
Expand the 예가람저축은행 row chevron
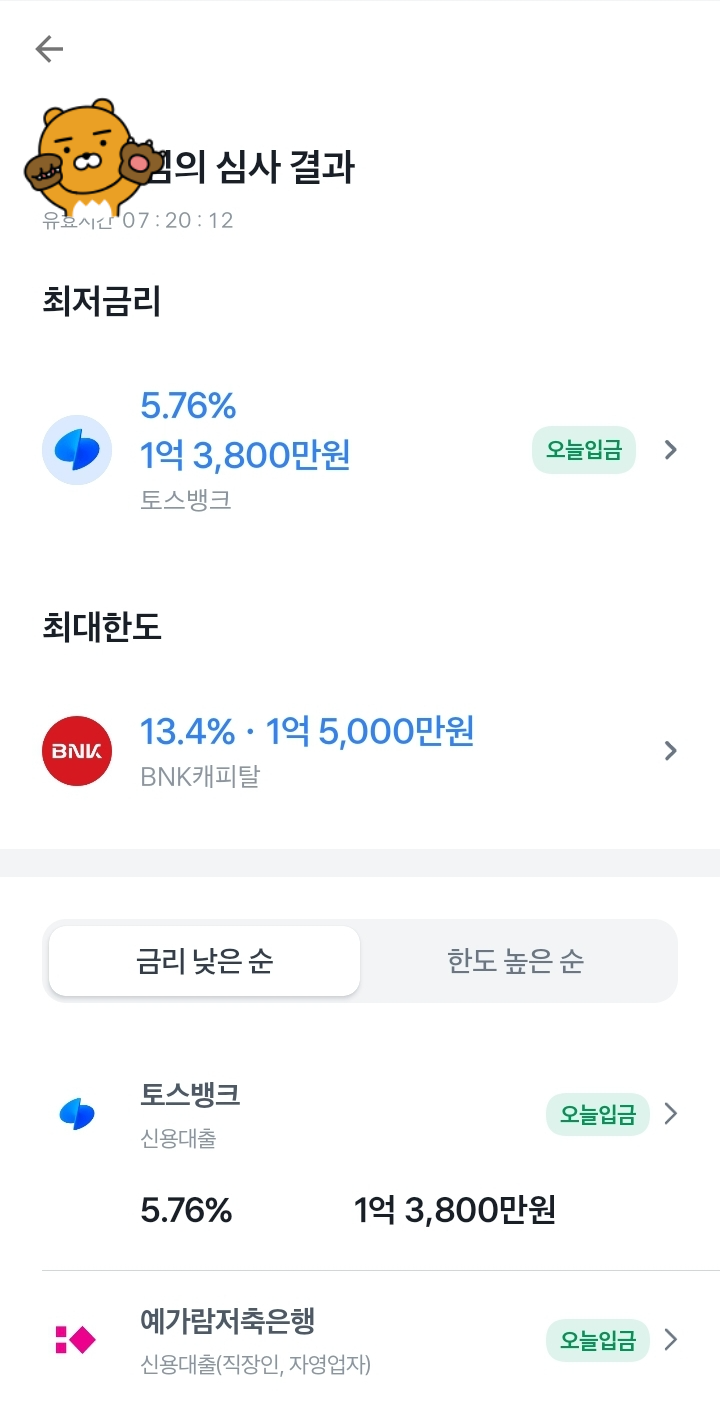tap(670, 1340)
